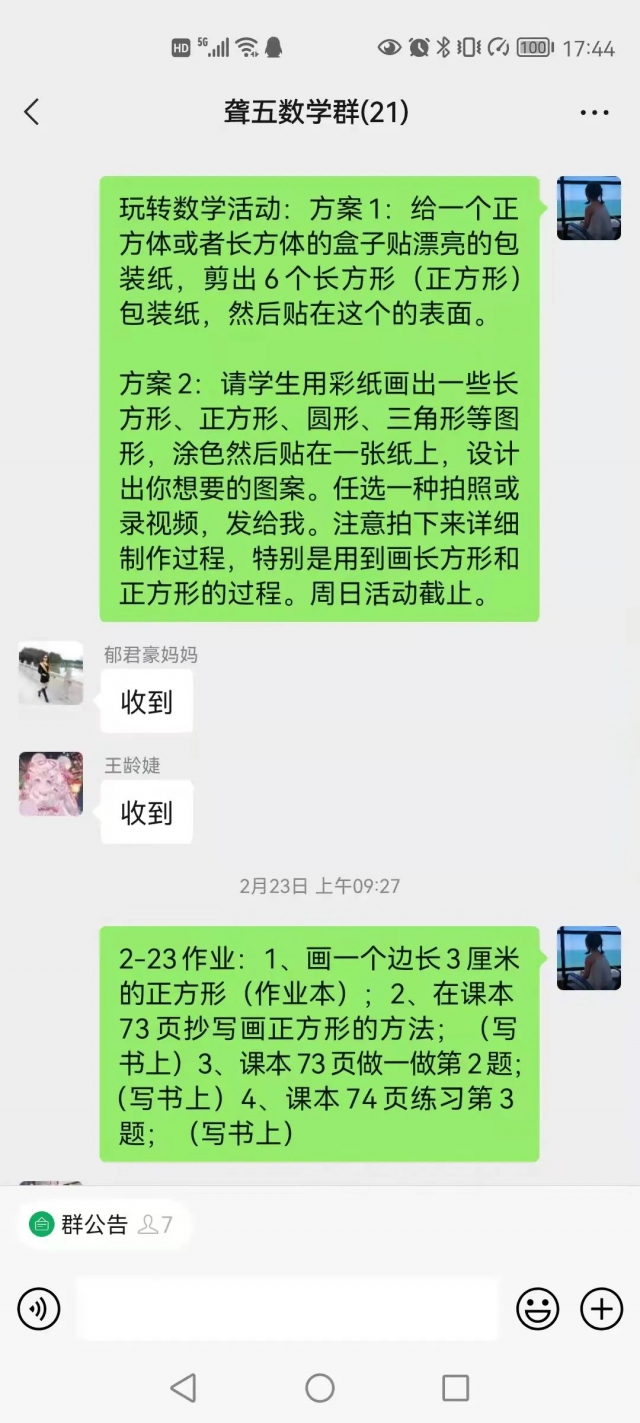Screen dimensions: 640x1423
Task: Open sender's avatar beside 玩转数学活动 message
Action: pos(589,208)
